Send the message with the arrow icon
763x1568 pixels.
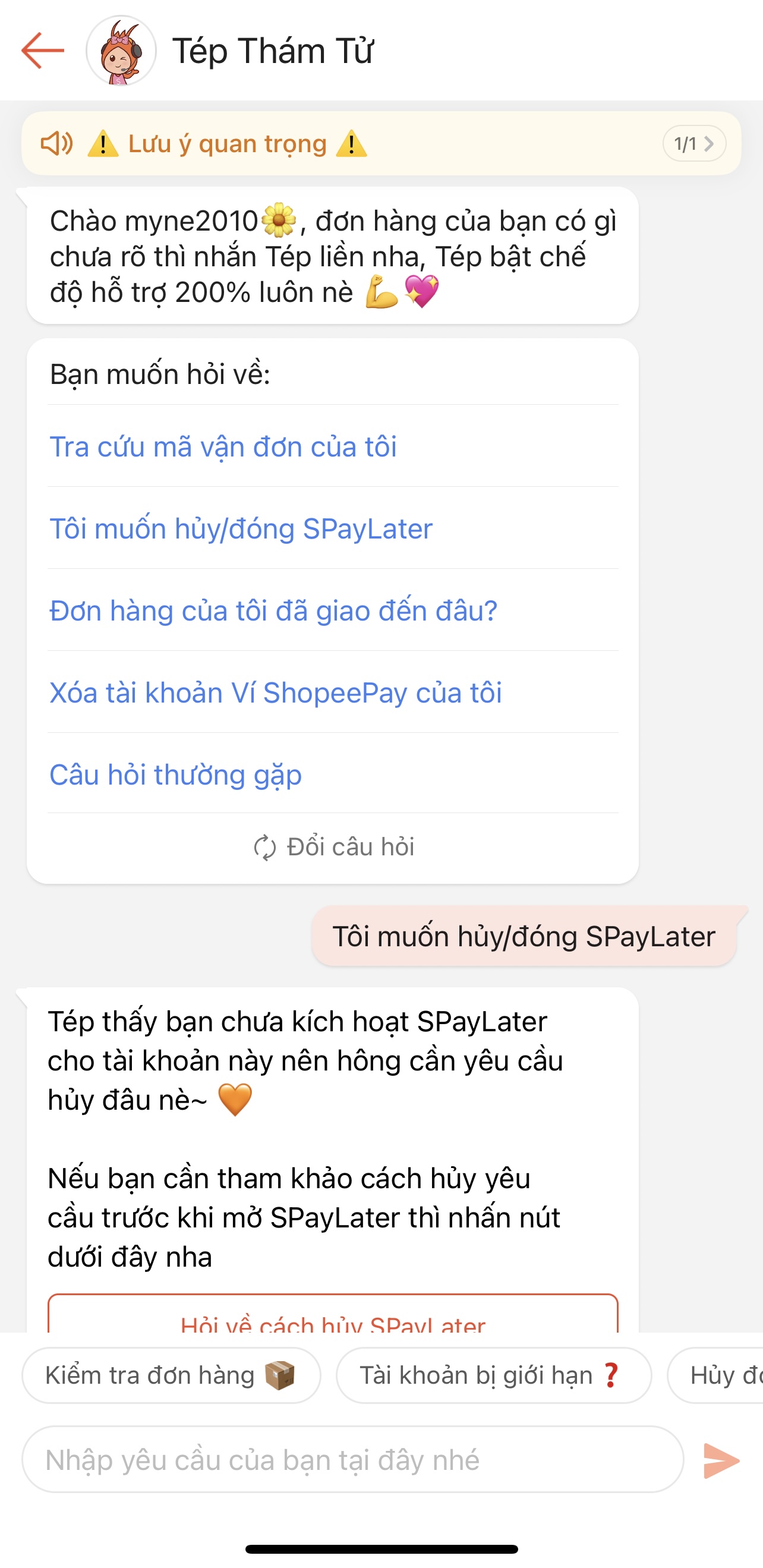pyautogui.click(x=721, y=1460)
